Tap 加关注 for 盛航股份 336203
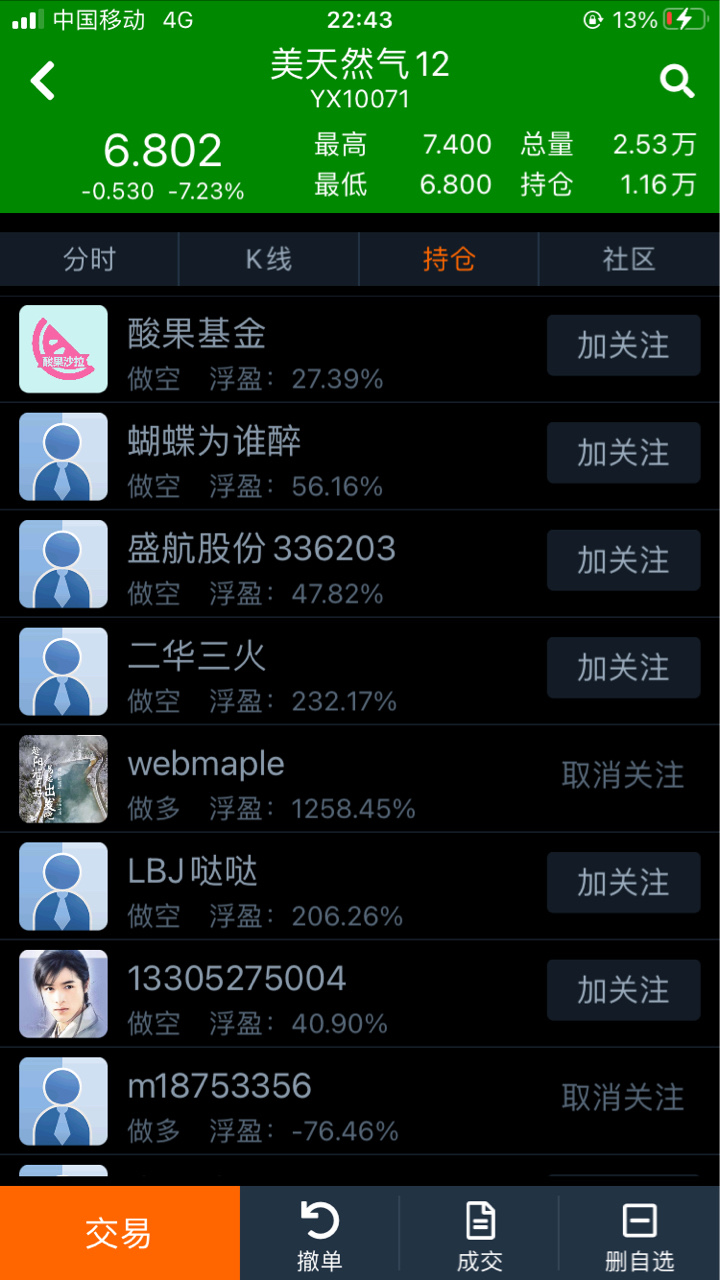720x1280 pixels. click(x=623, y=560)
